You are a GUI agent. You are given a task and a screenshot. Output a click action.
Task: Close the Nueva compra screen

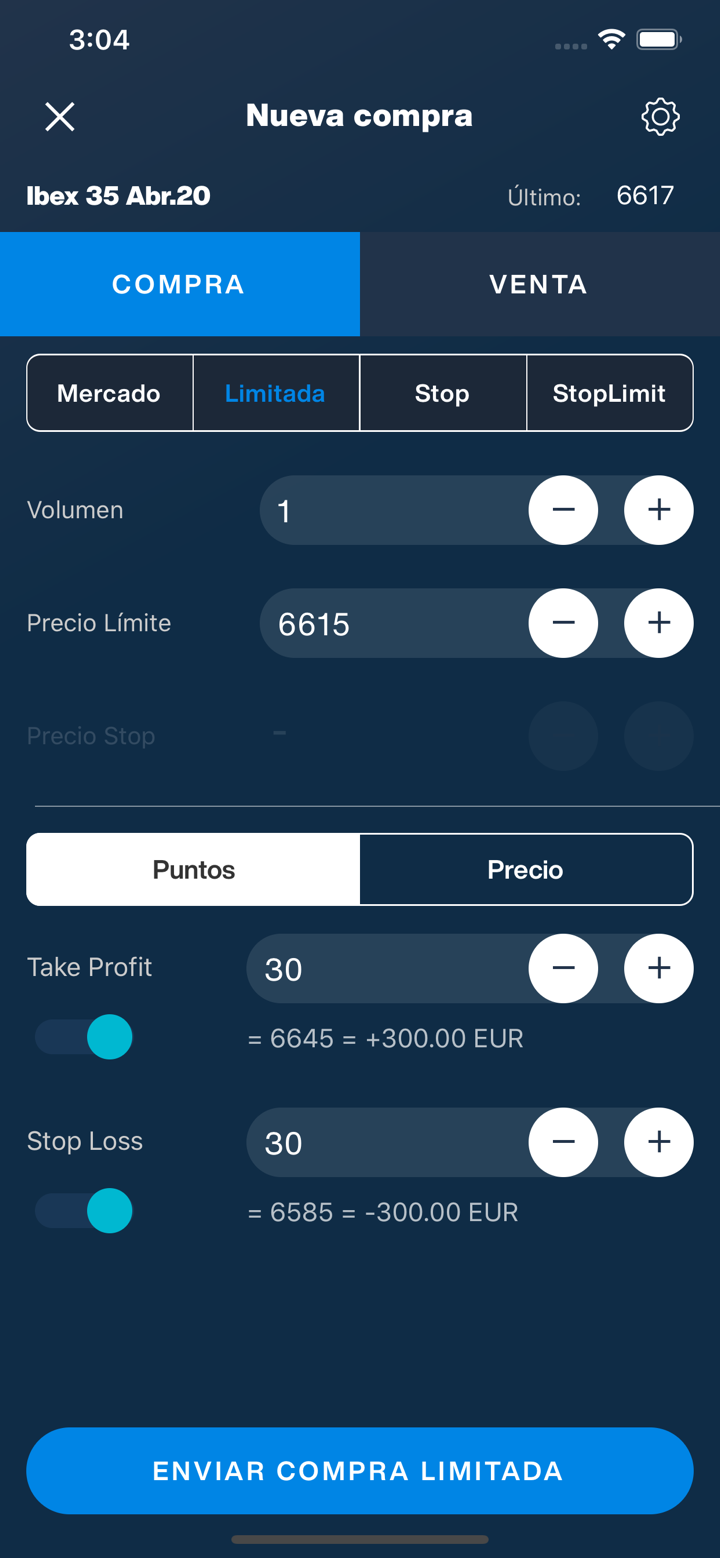coord(59,116)
